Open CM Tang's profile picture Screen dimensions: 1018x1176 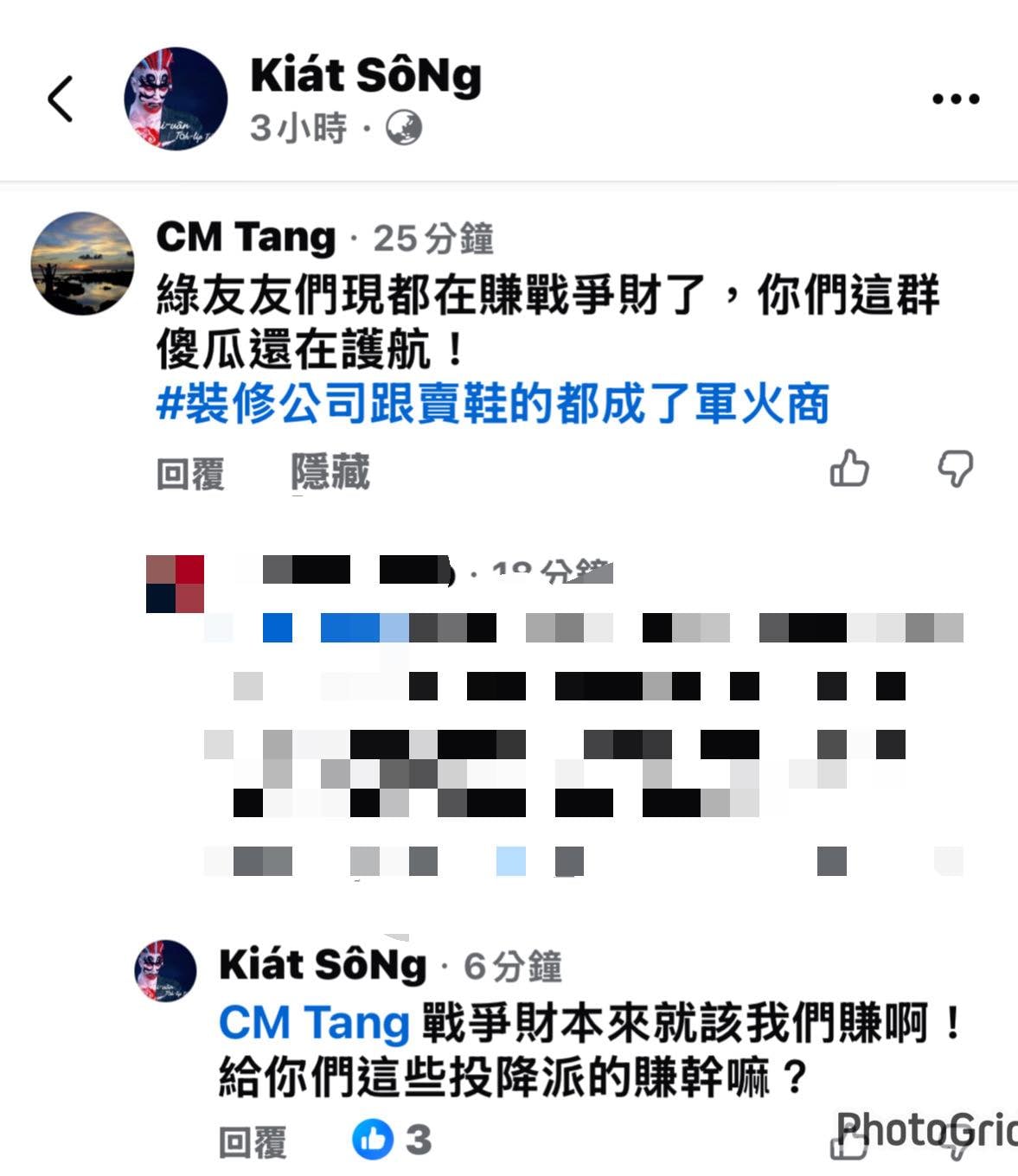point(82,264)
